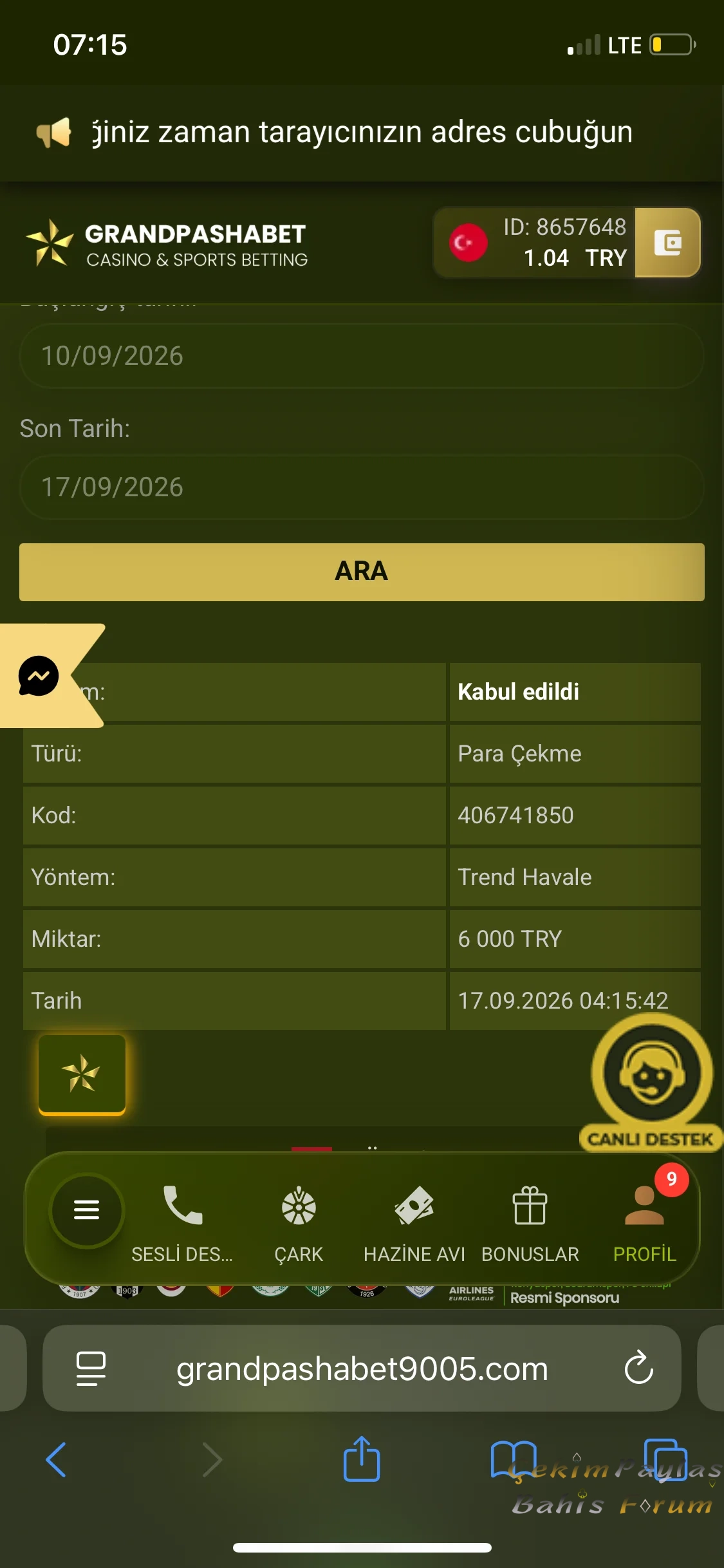Go back in Safari browser

pyautogui.click(x=56, y=1459)
